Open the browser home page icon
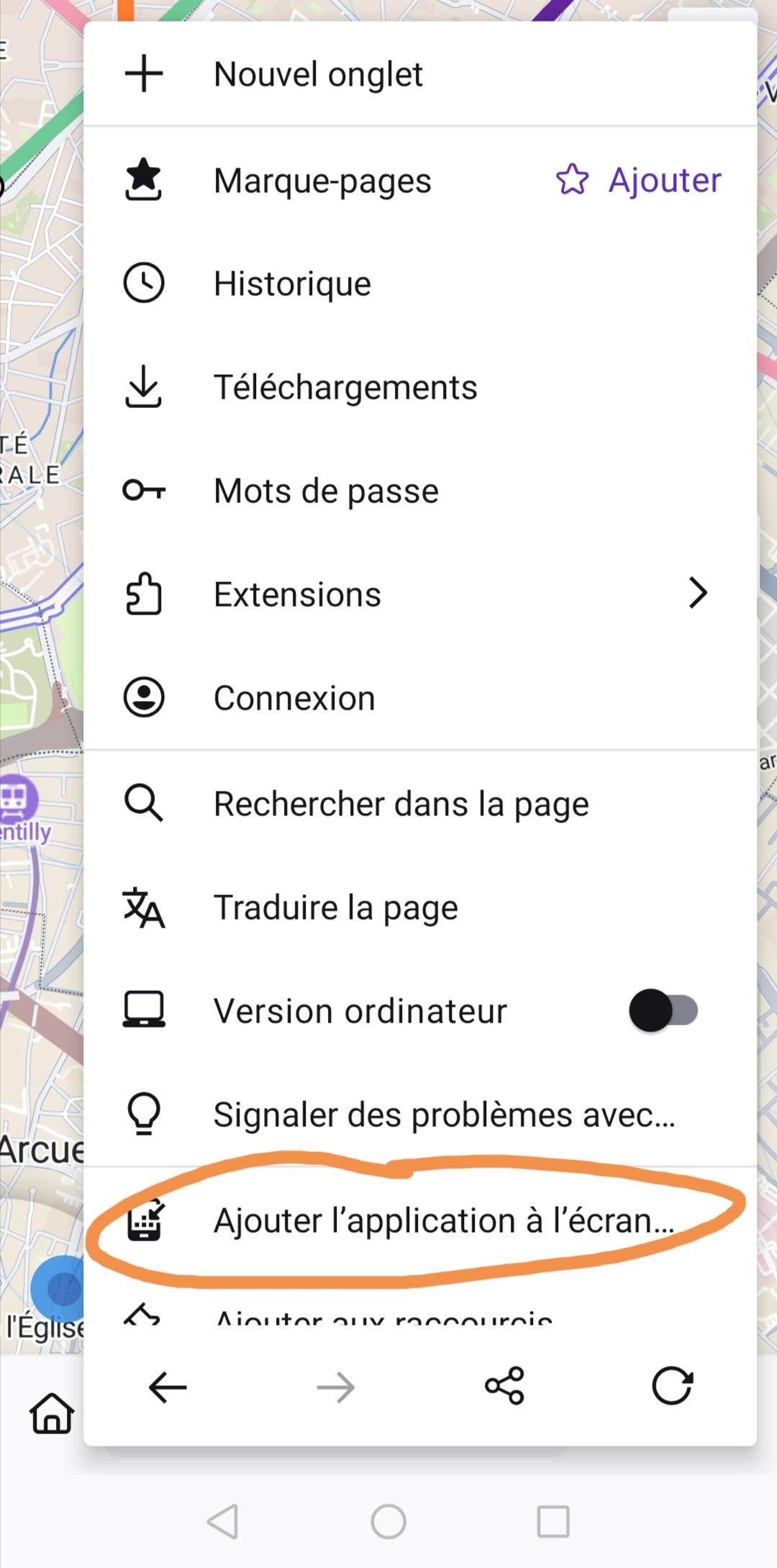Screen dimensions: 777x1568 coord(52,1413)
